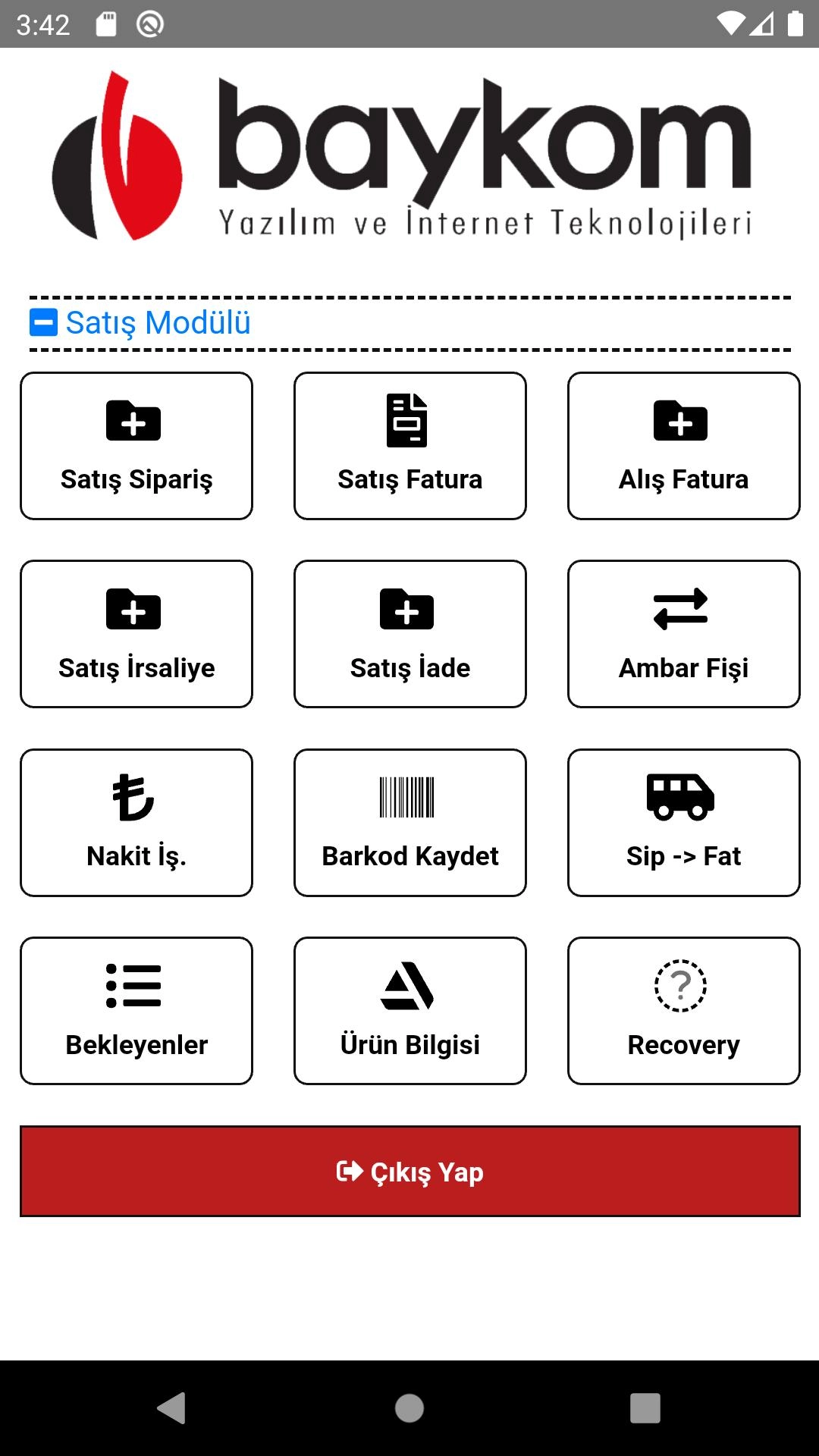View the Bekleyenler list
Screen dimensions: 819x1456
click(136, 1011)
